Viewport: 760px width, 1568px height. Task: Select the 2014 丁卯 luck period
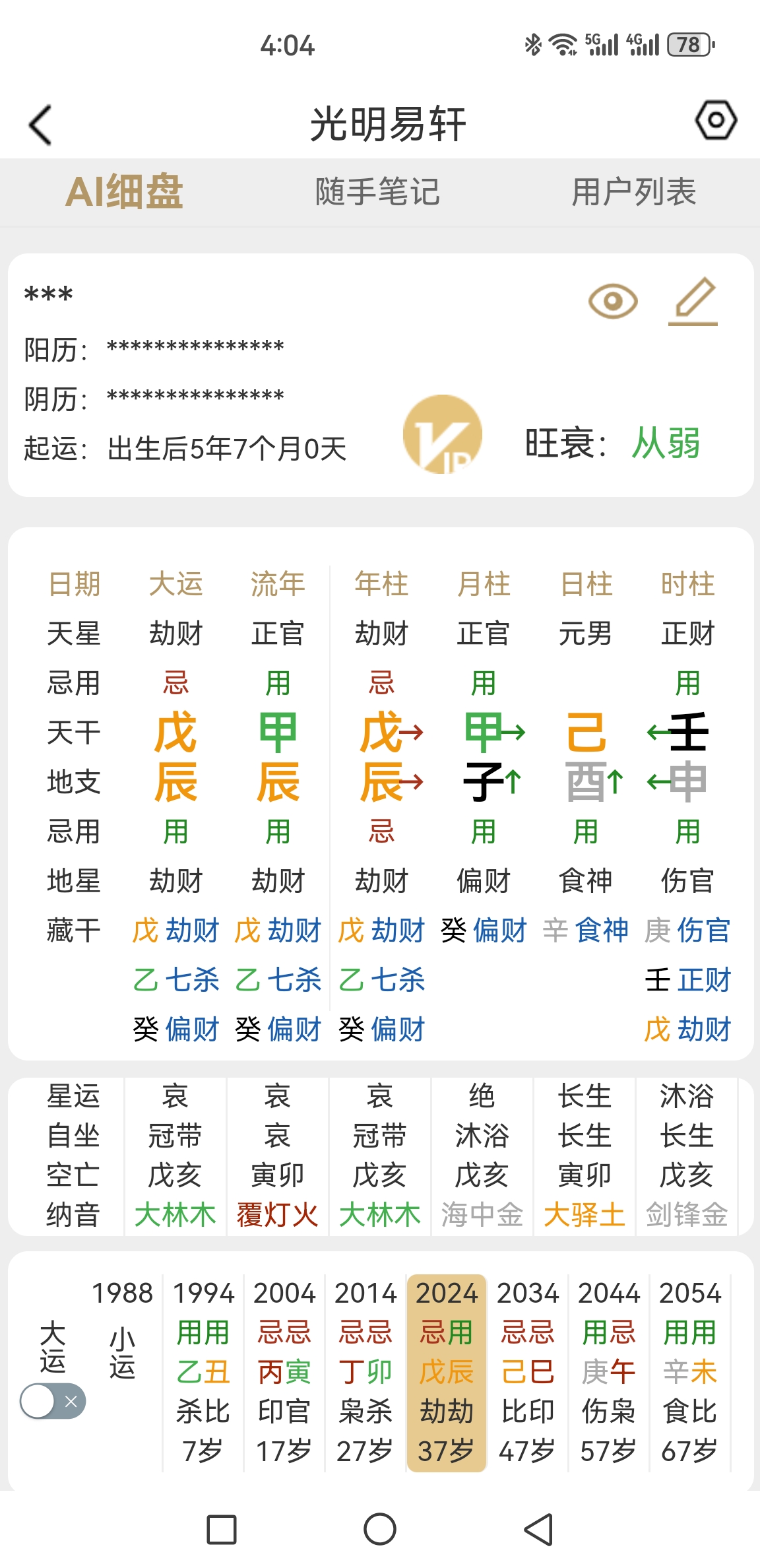coord(365,1371)
